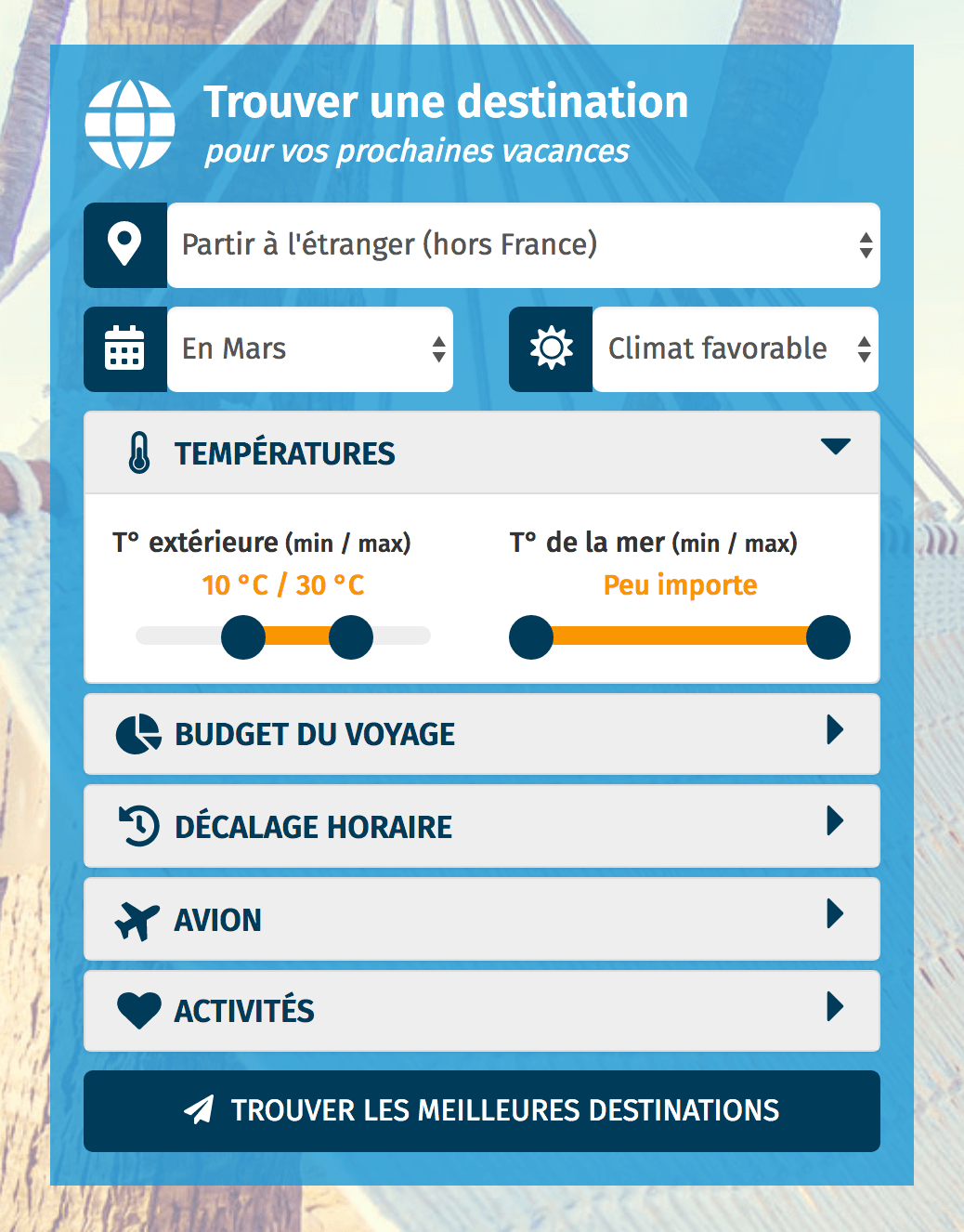The height and width of the screenshot is (1232, 964).
Task: Expand the Activités section
Action: coord(481,1011)
